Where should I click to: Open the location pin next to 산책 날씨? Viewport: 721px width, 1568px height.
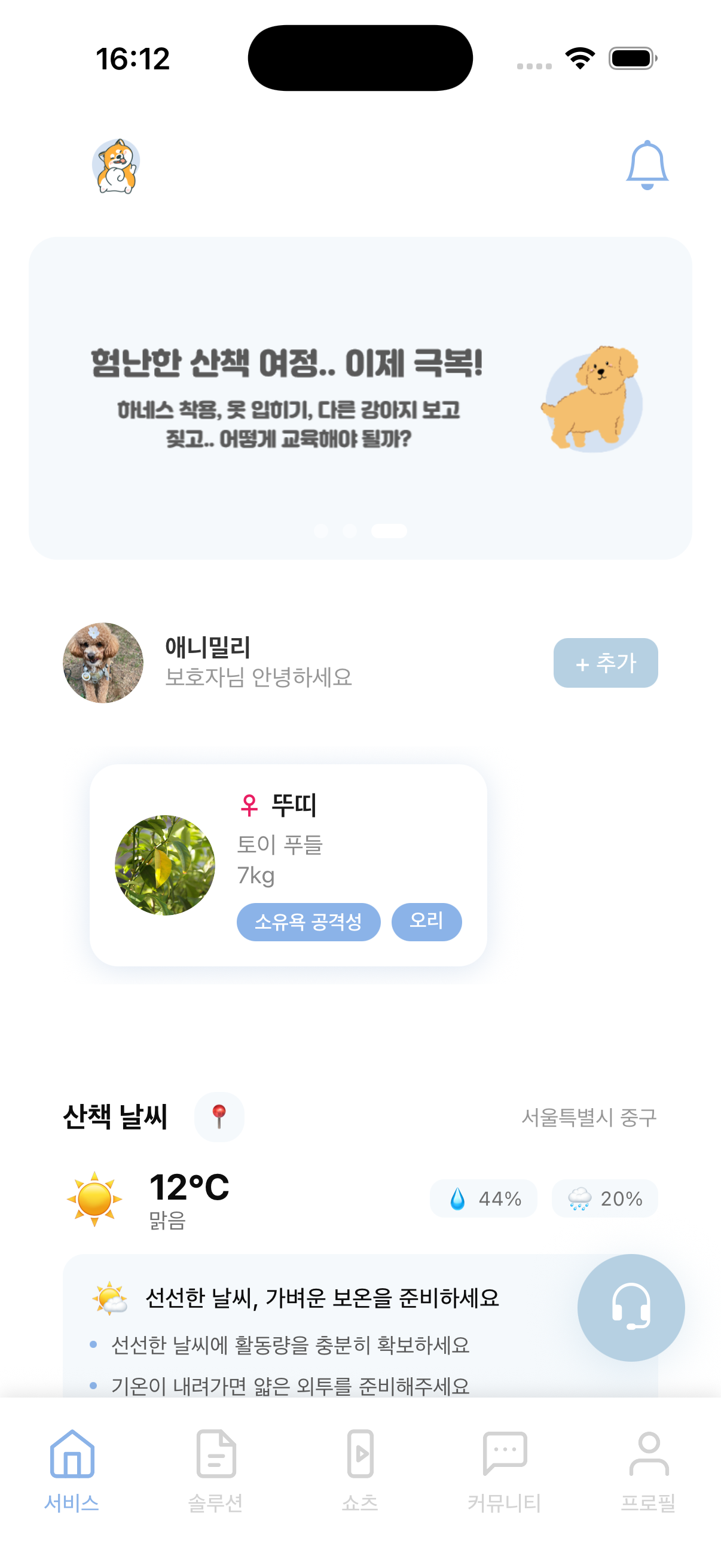pyautogui.click(x=218, y=1115)
